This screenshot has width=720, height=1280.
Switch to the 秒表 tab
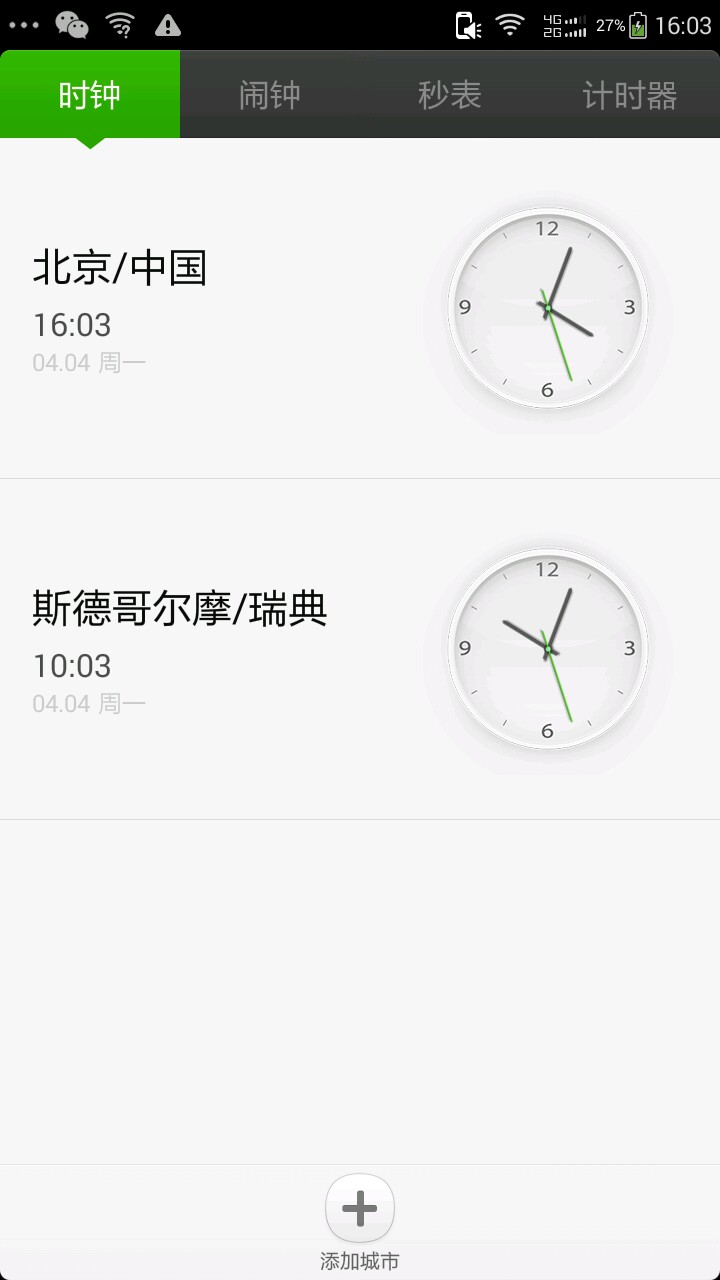450,94
